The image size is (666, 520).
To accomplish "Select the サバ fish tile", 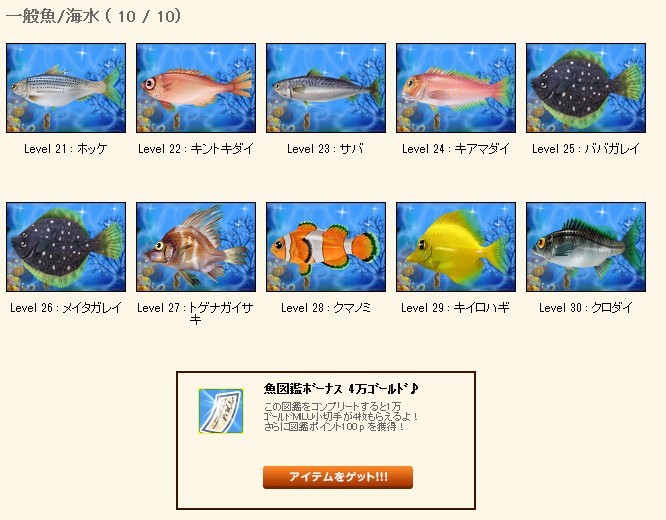I will 326,88.
